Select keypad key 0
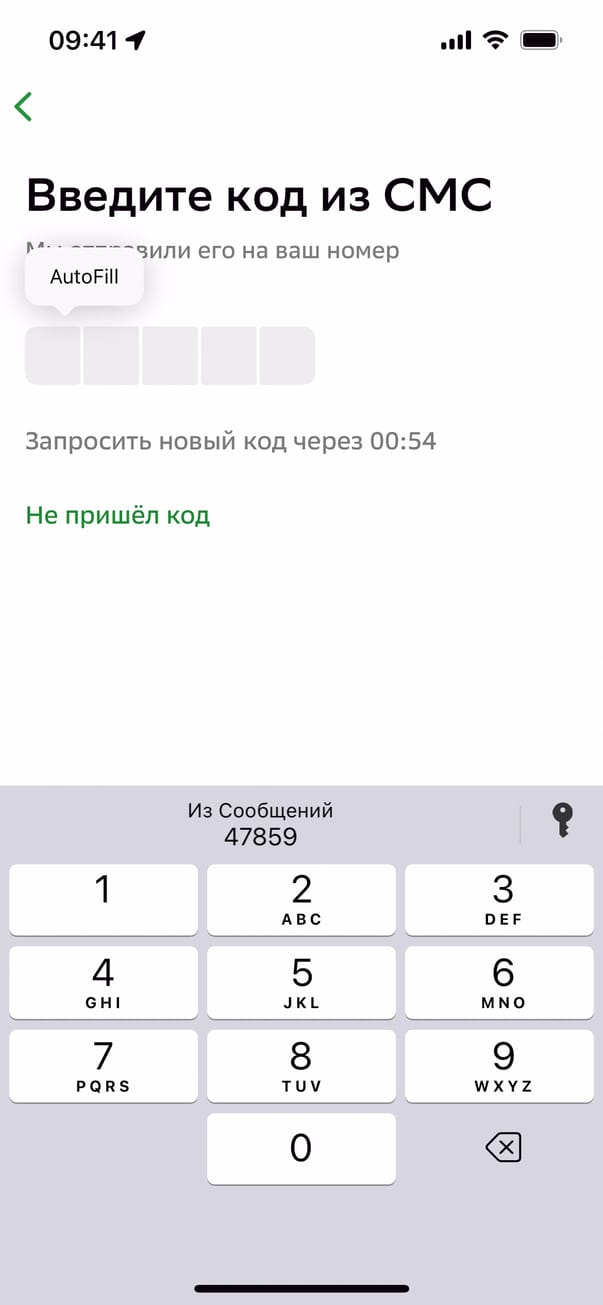Screen dimensions: 603x1305 click(x=301, y=1149)
